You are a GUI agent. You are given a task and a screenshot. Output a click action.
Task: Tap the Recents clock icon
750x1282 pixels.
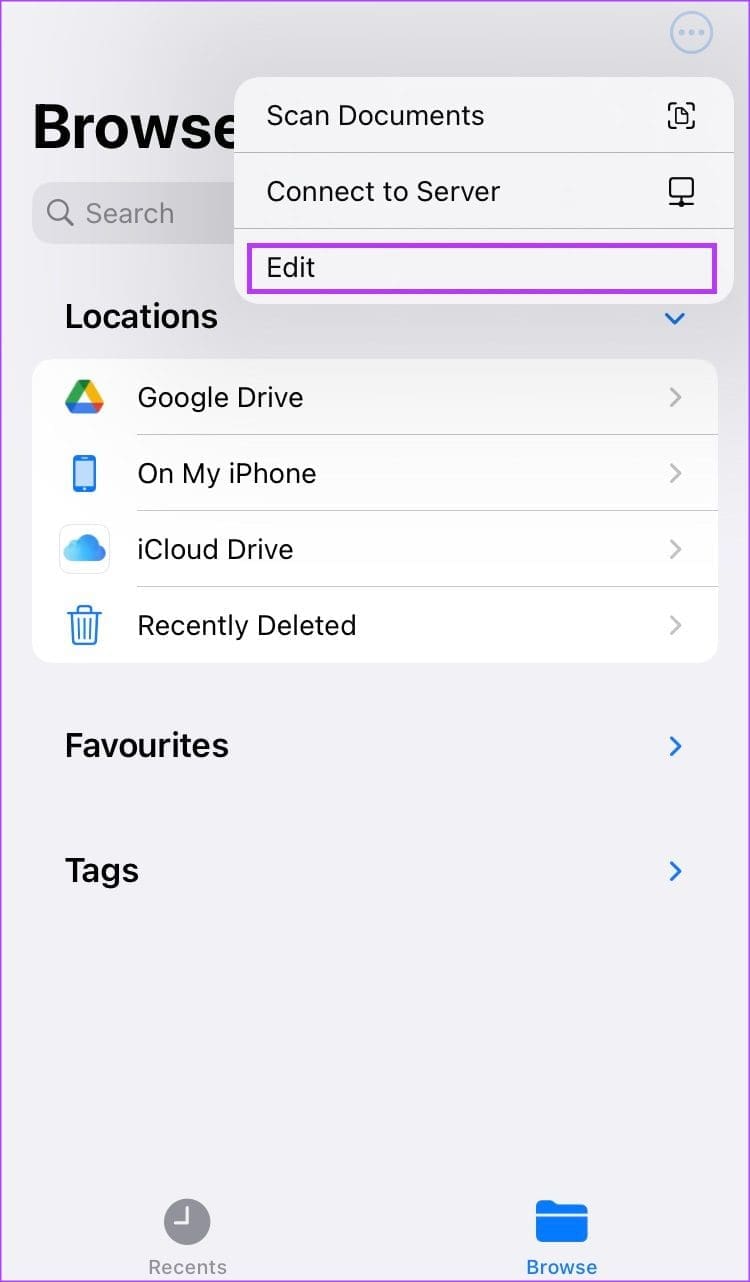click(x=187, y=1221)
